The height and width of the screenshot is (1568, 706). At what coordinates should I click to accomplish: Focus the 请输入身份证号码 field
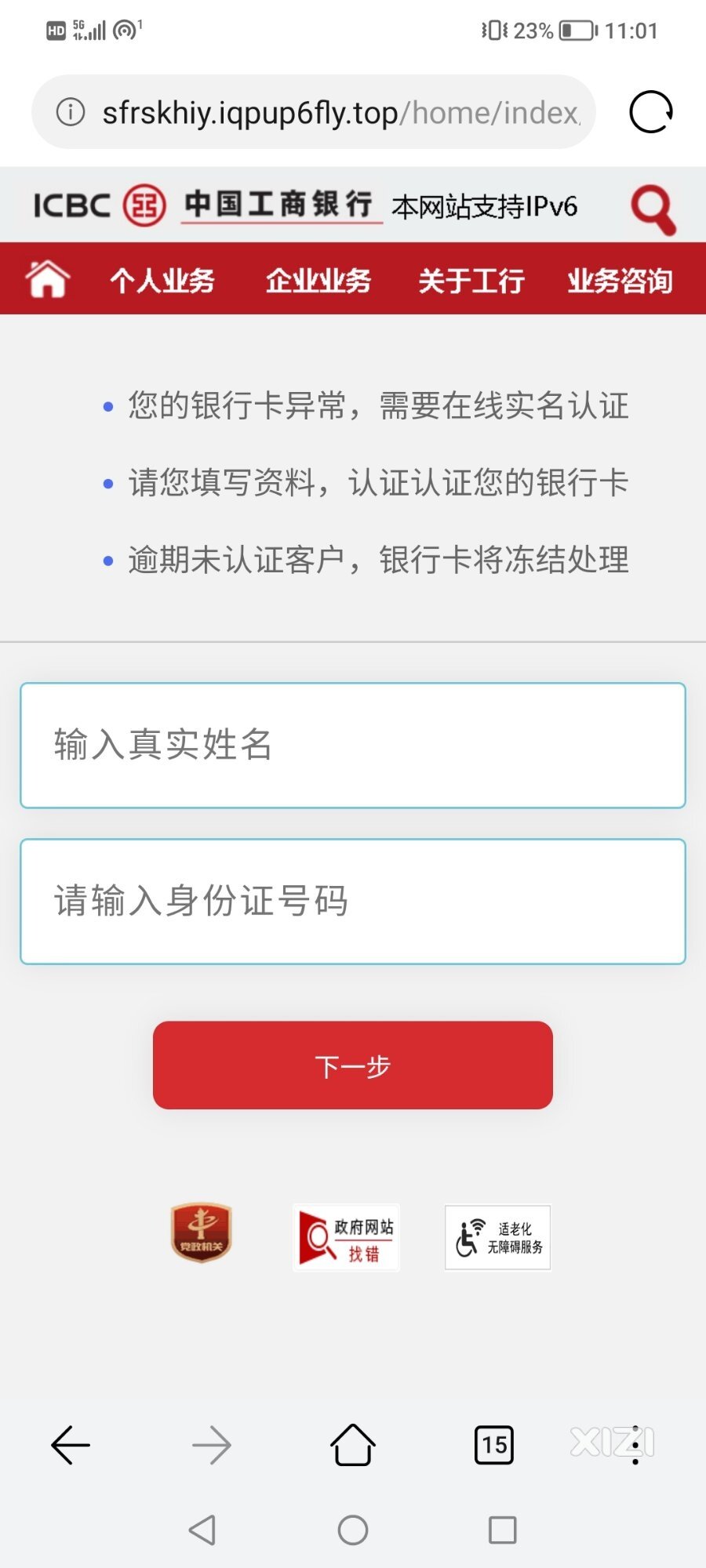pos(353,902)
